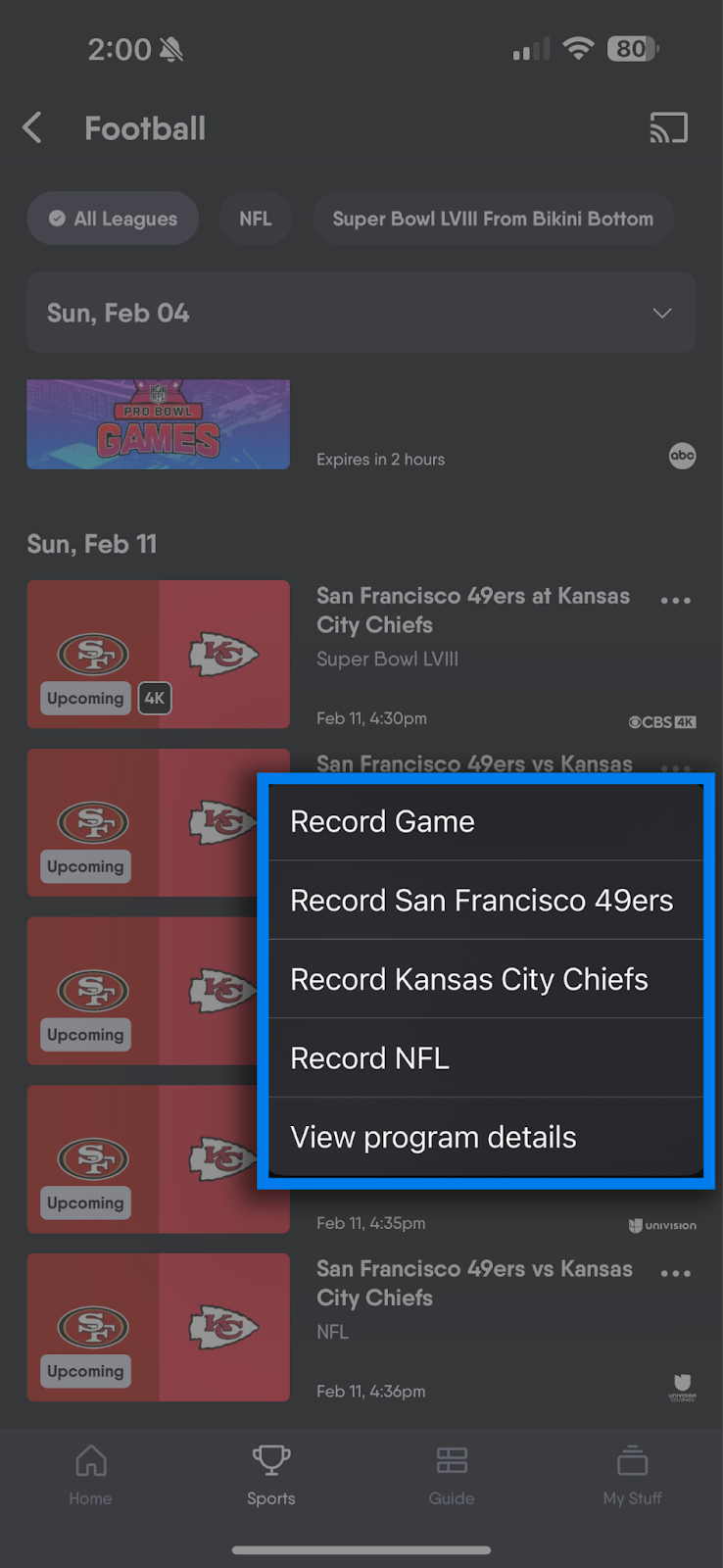The image size is (723, 1568).
Task: Switch to the Home tab
Action: coord(90,1474)
